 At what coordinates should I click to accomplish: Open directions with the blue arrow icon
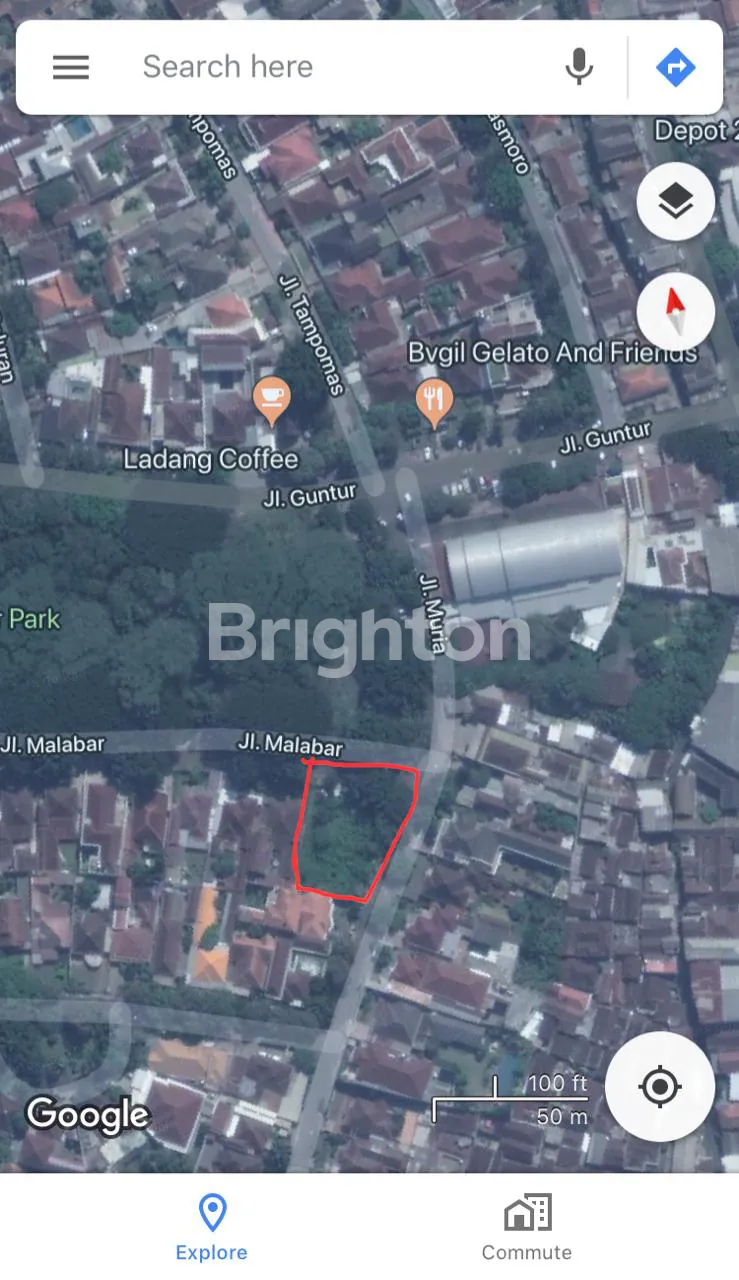675,67
